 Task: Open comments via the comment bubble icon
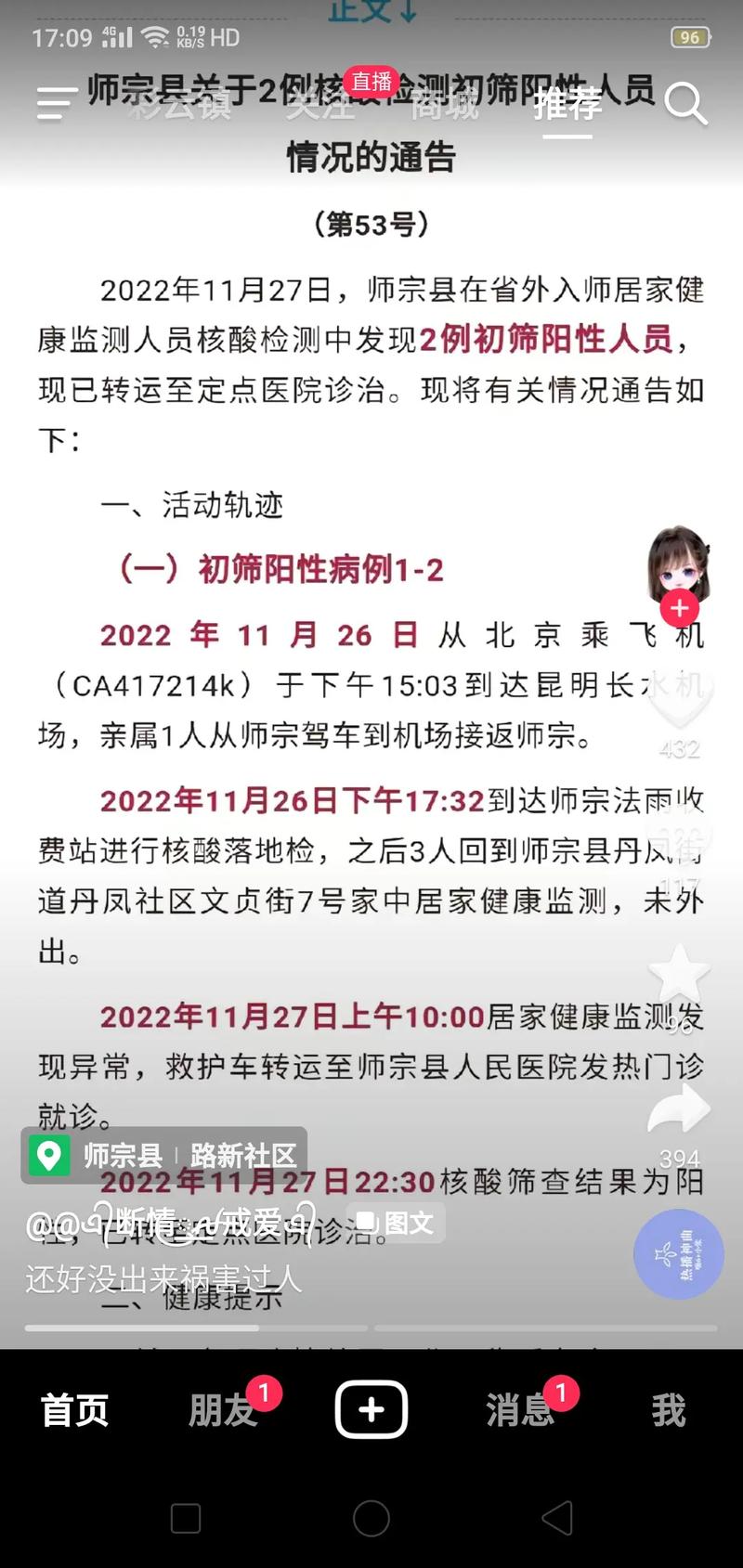coord(680,836)
